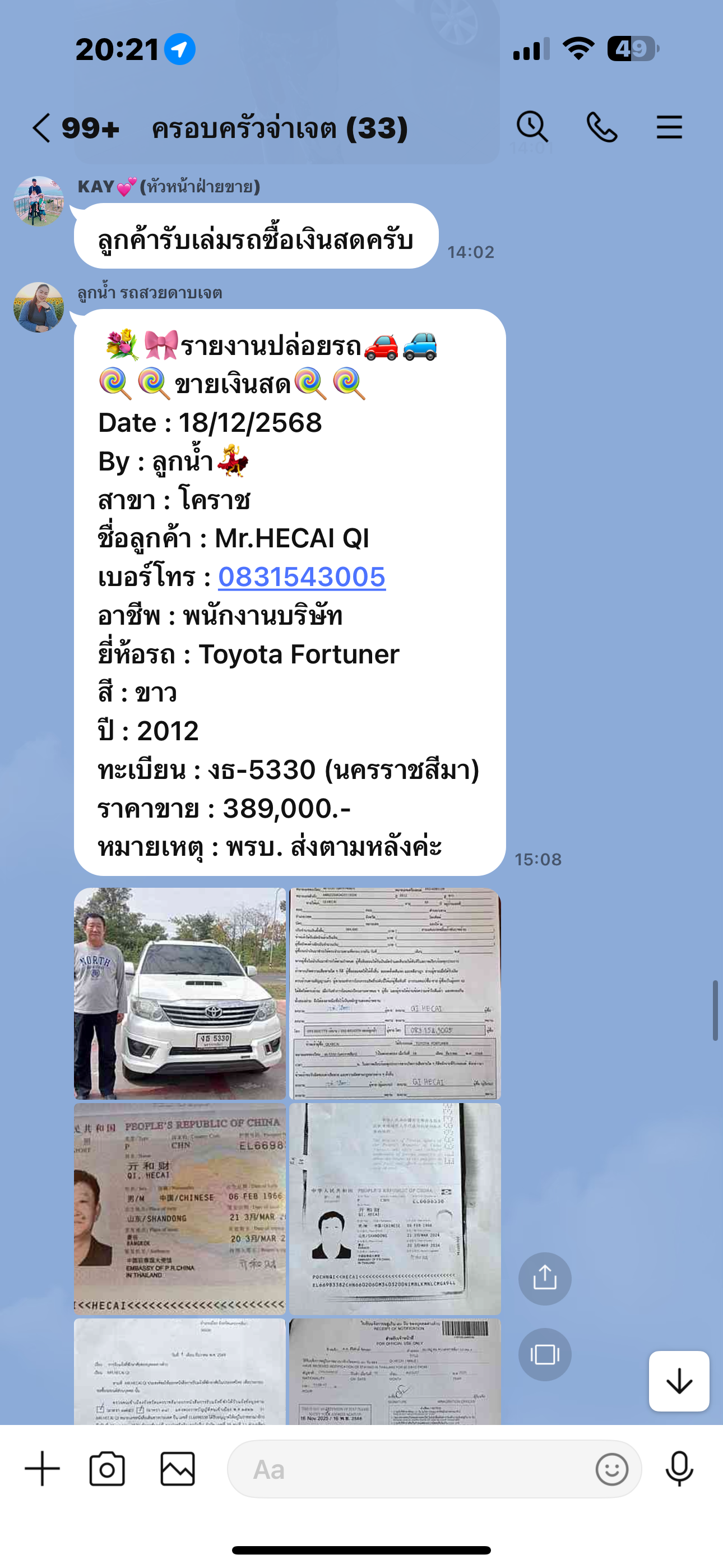Open ลูกน้ำ รถสวยดาบเจต profile avatar

coord(38,307)
